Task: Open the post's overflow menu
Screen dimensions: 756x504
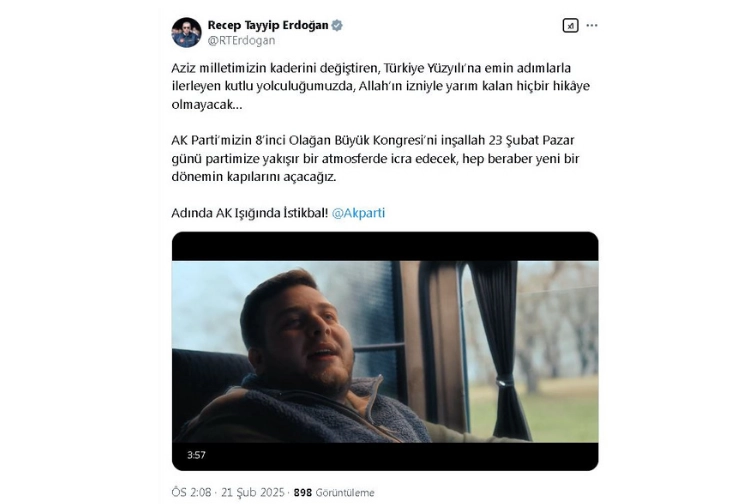Action: (x=592, y=26)
